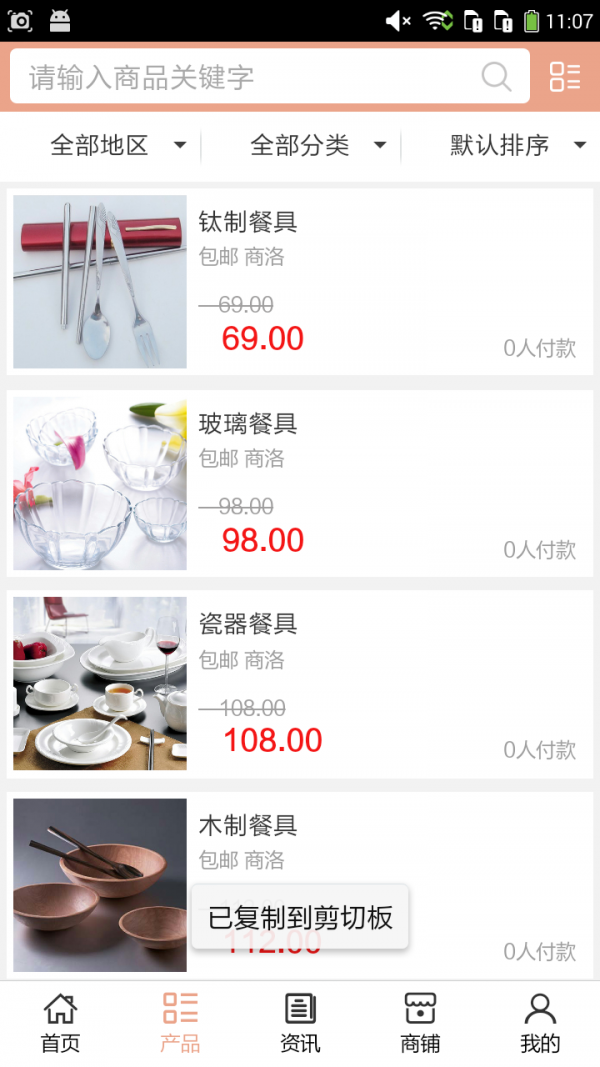Expand the 全部分类 category dropdown
This screenshot has width=600, height=1067.
pos(318,146)
